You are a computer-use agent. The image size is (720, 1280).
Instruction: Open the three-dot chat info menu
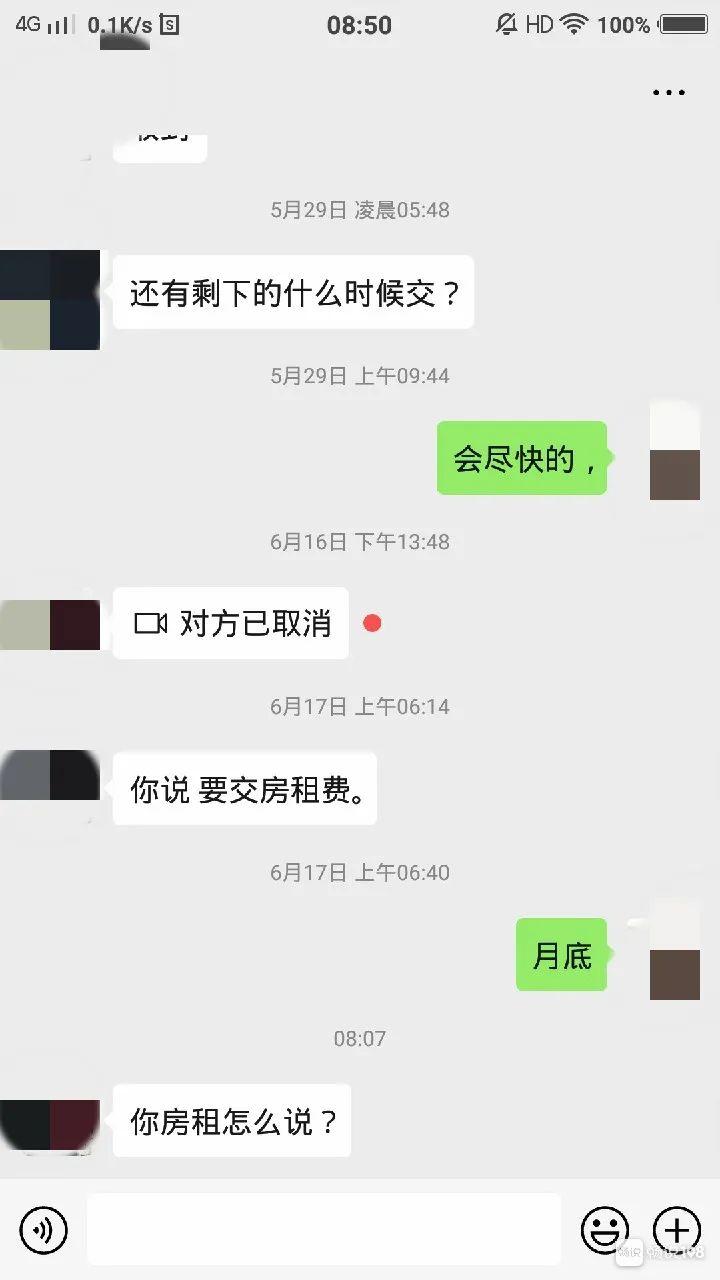click(669, 93)
